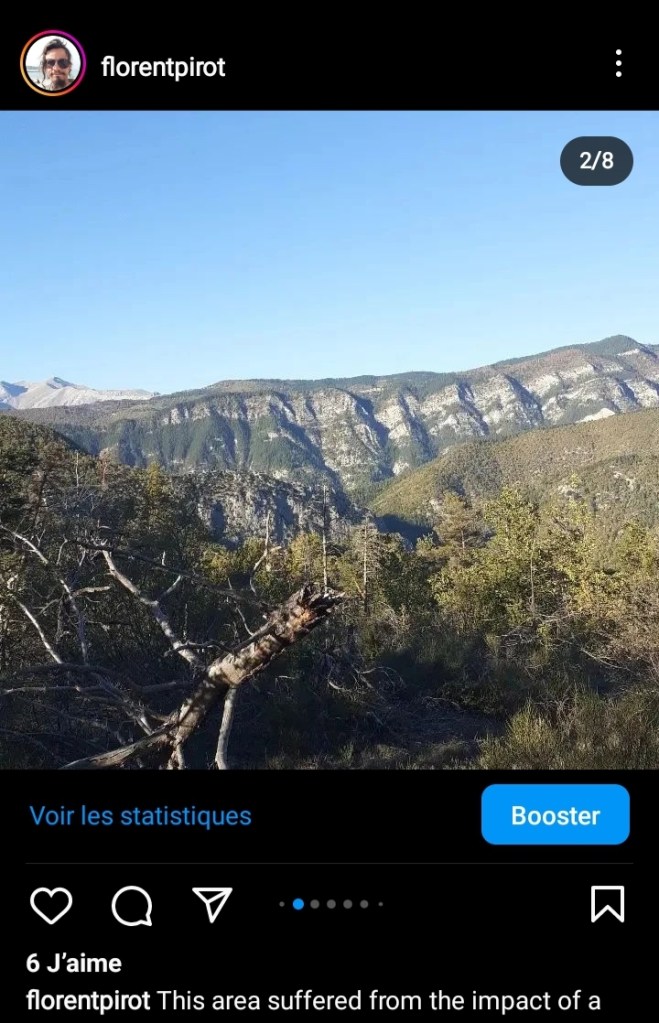
Task: Save the post with the bookmark
Action: [x=607, y=904]
